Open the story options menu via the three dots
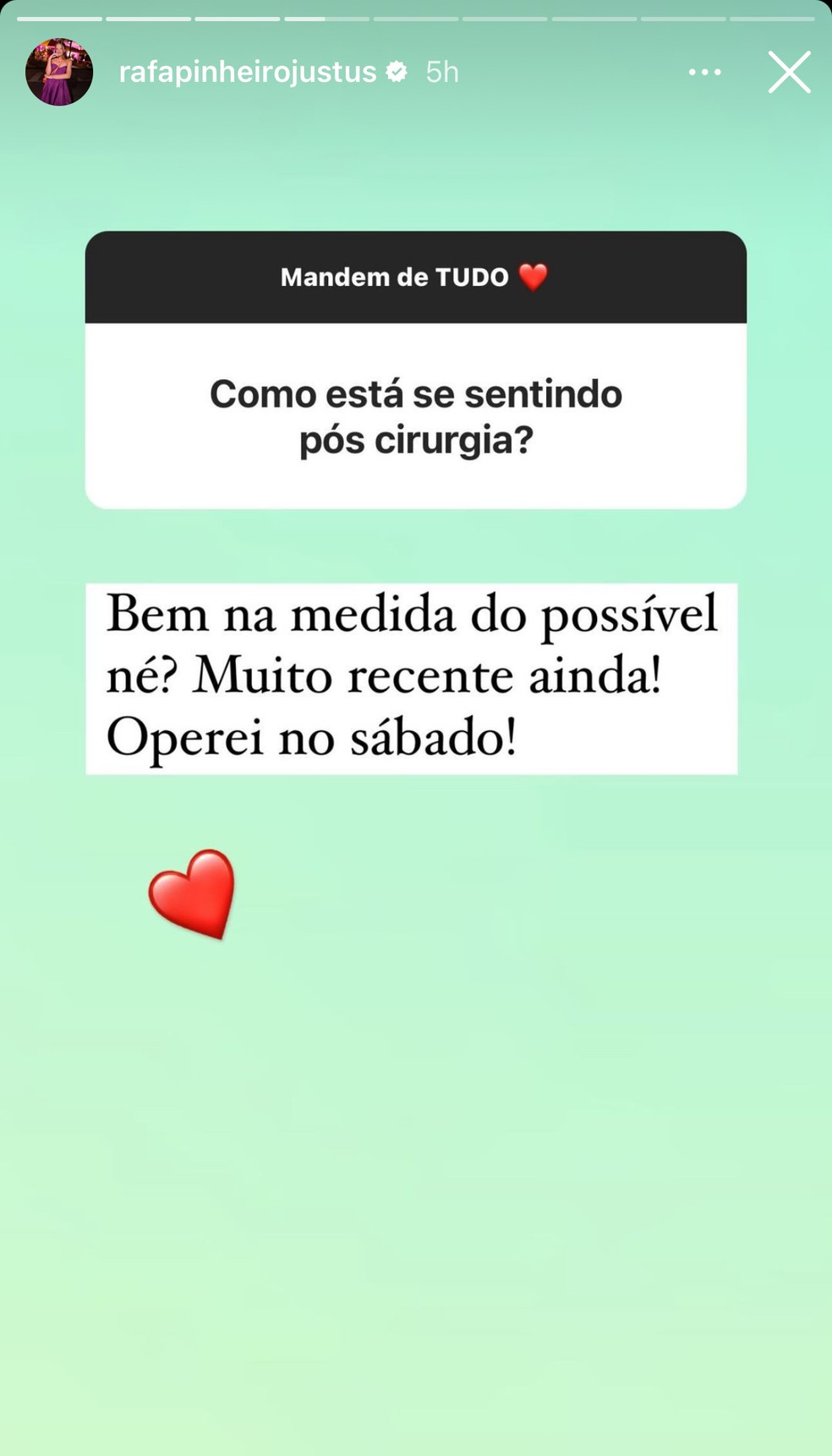The height and width of the screenshot is (1456, 832). (704, 72)
